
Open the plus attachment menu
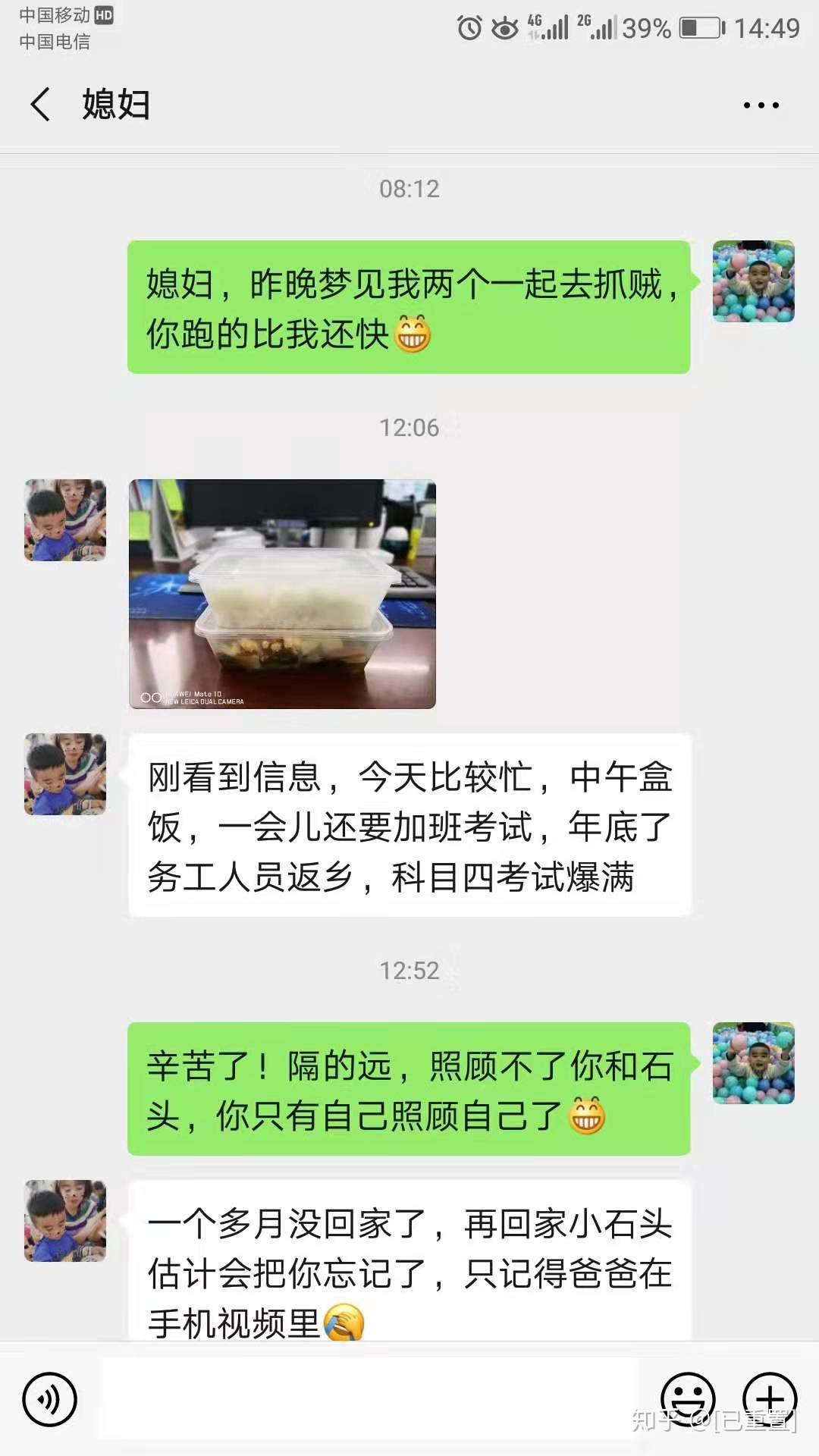pyautogui.click(x=770, y=1399)
